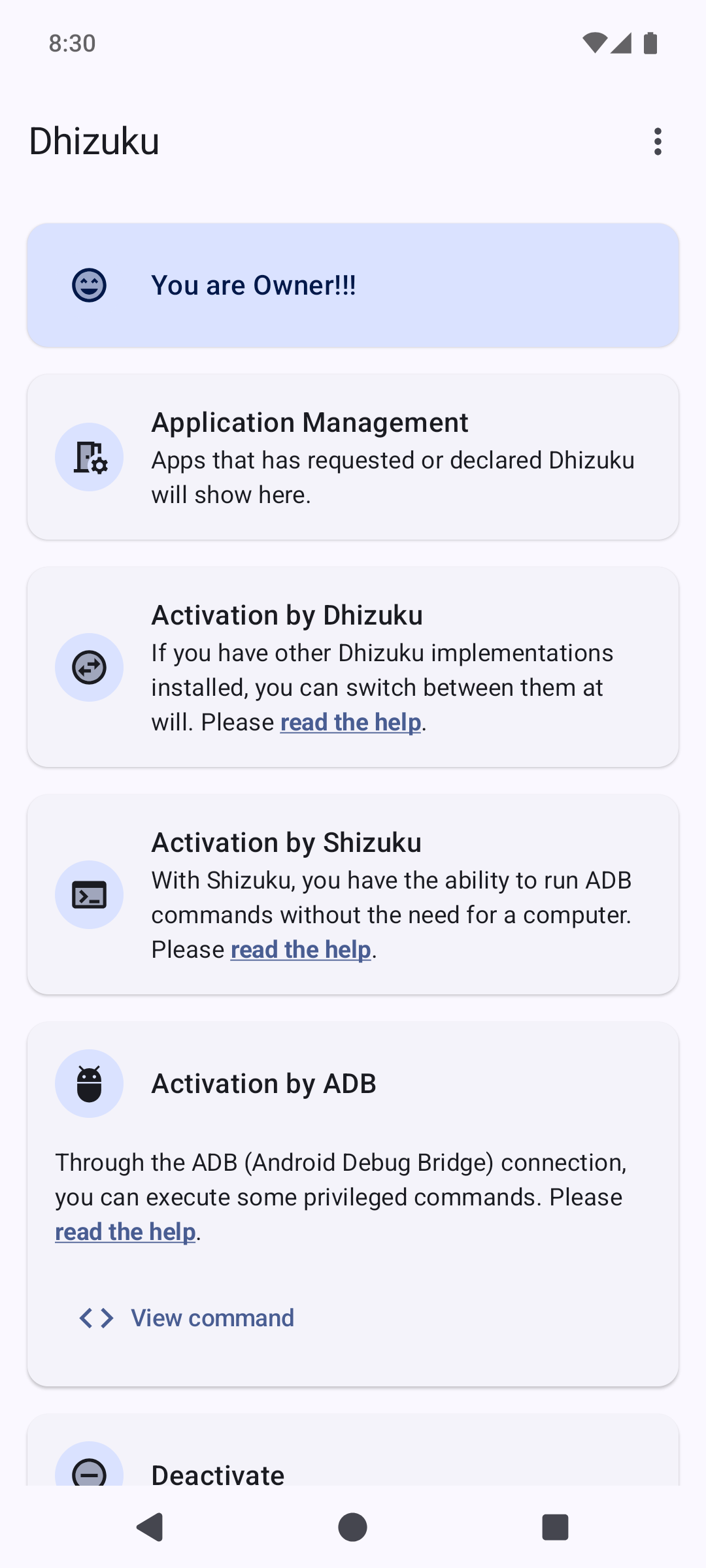Open help link under Activation by Shizuku

301,950
